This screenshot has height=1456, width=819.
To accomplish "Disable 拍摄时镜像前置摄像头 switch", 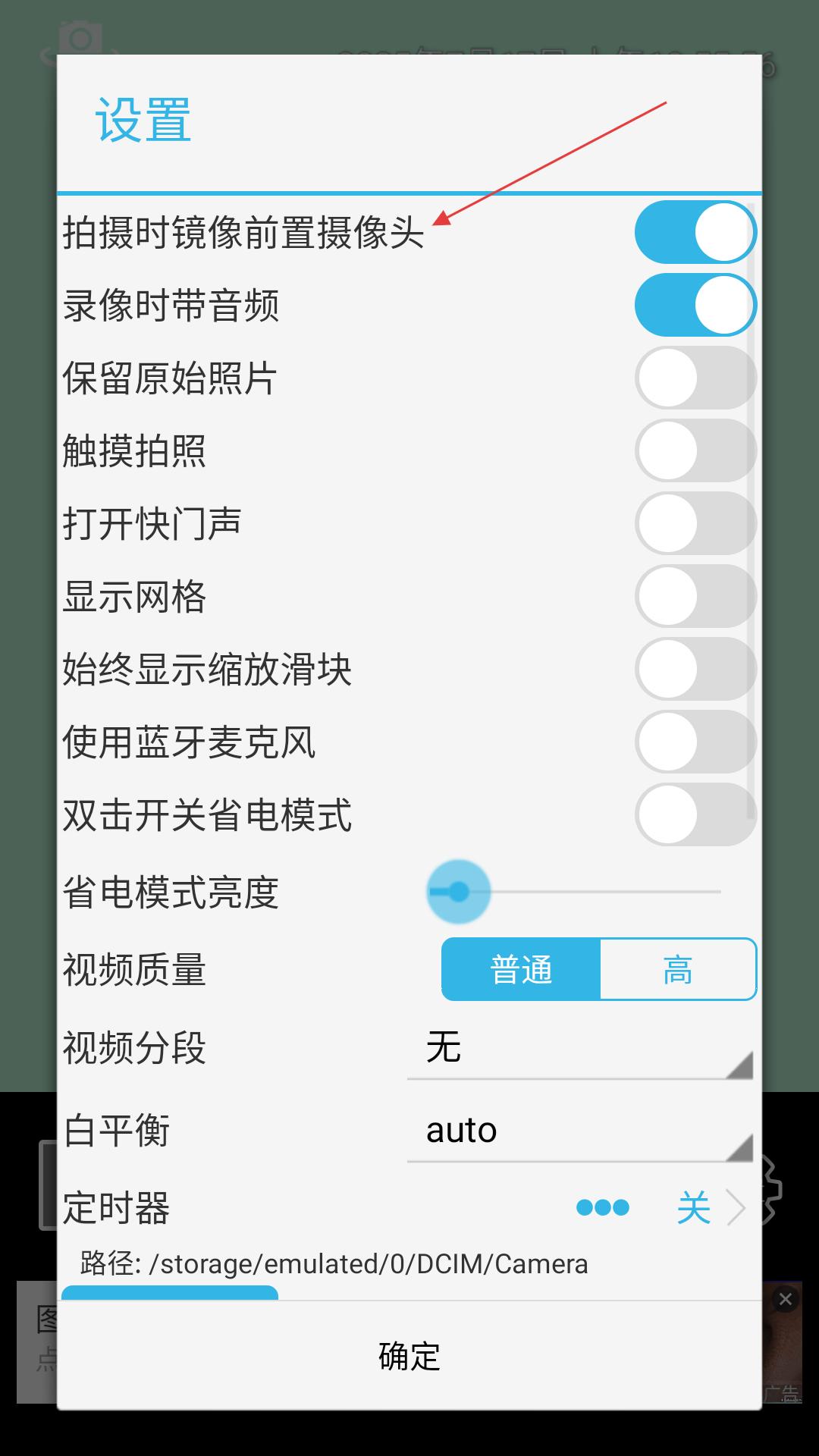I will [695, 232].
